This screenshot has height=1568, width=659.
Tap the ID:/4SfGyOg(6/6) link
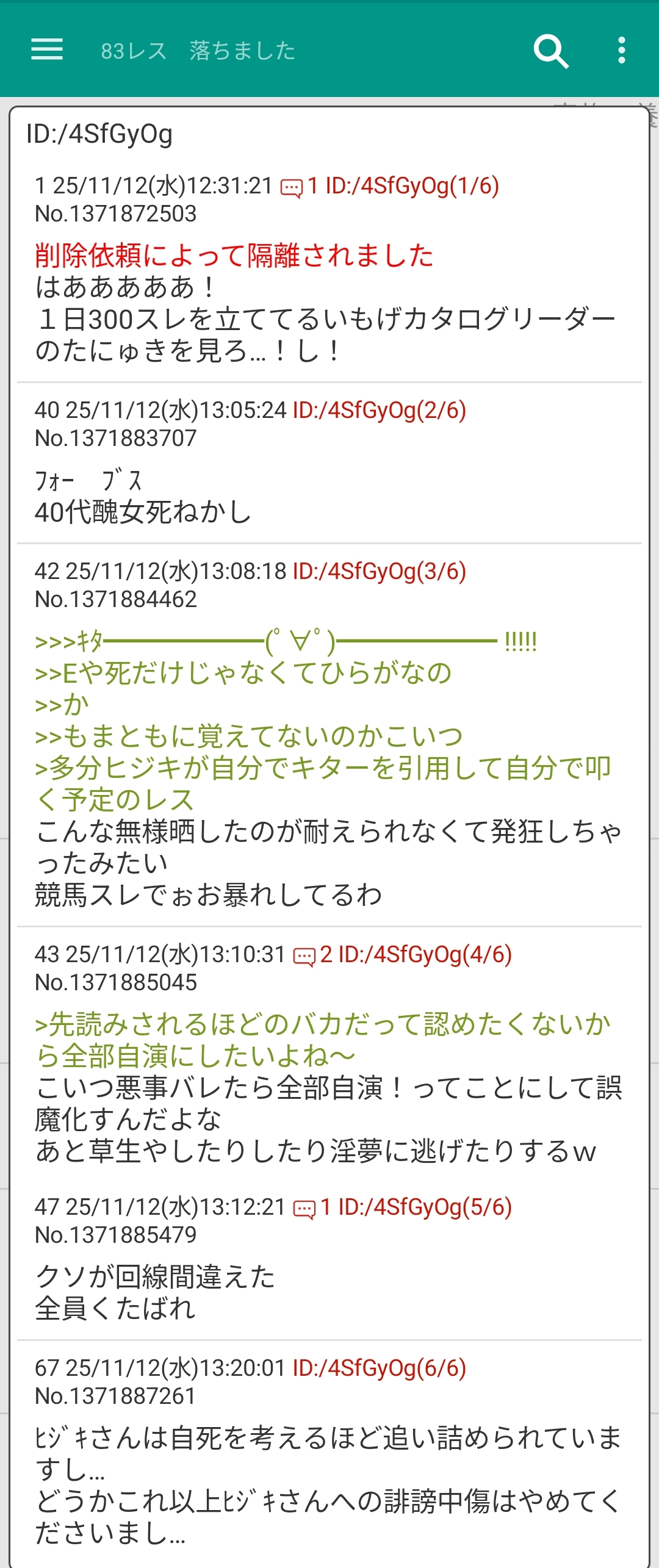pos(379,1368)
